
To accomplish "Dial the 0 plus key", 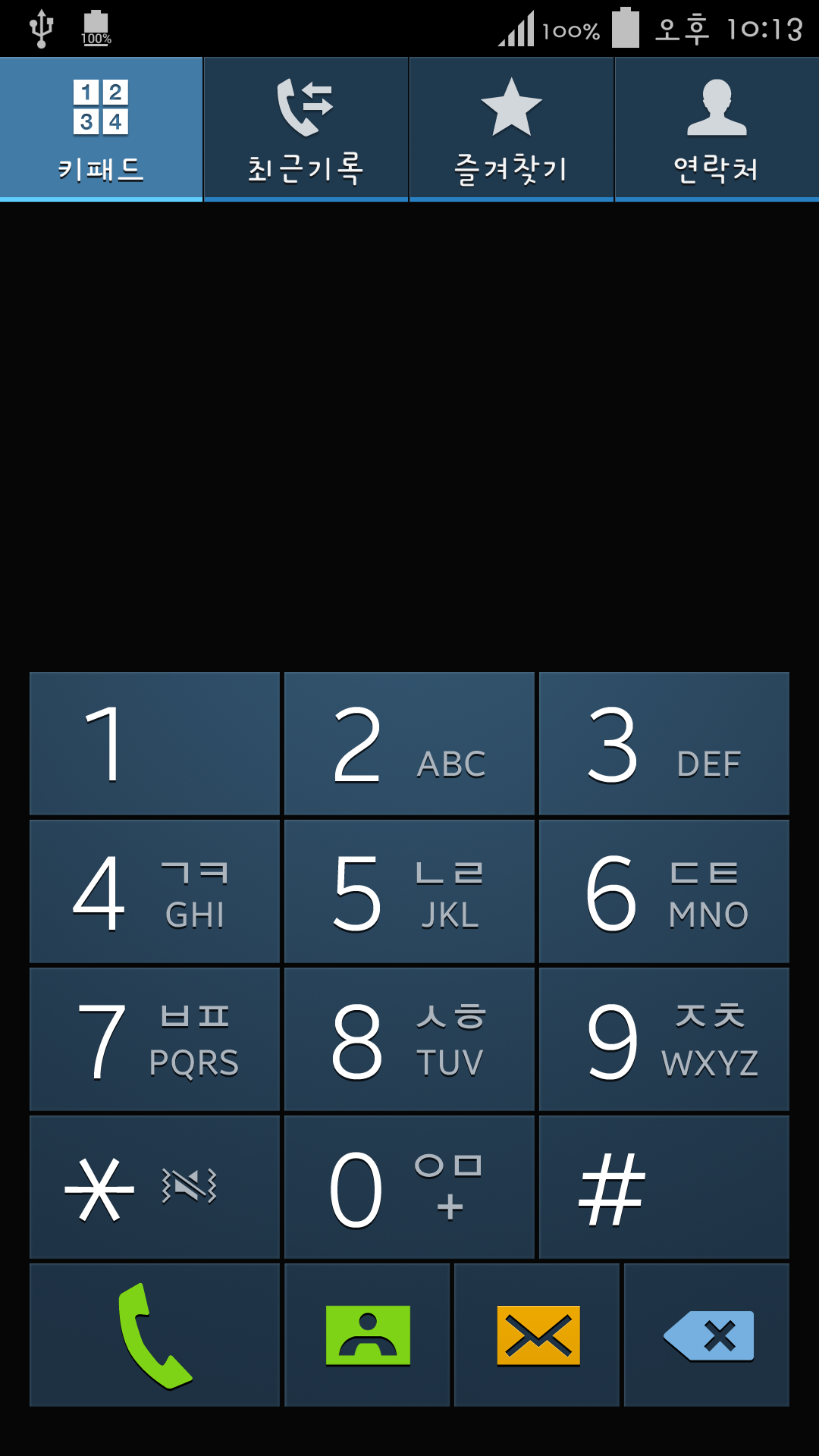I will (409, 1188).
